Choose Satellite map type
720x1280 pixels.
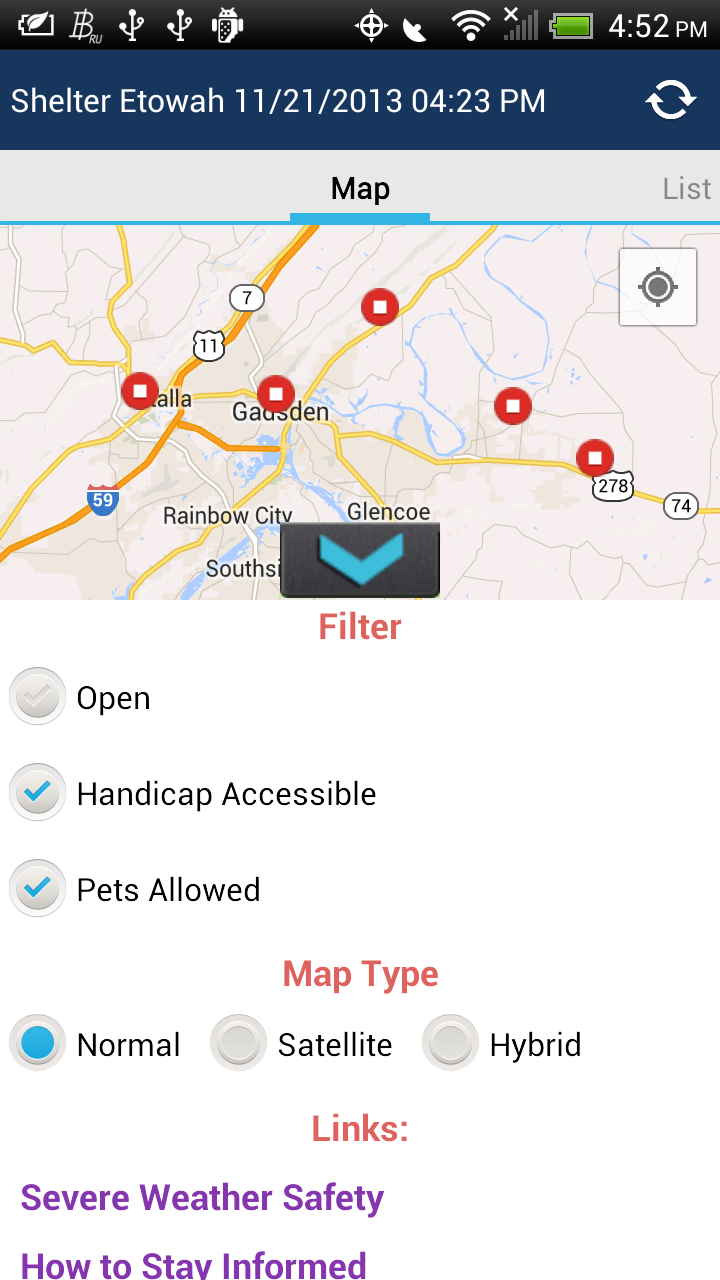pyautogui.click(x=239, y=1044)
